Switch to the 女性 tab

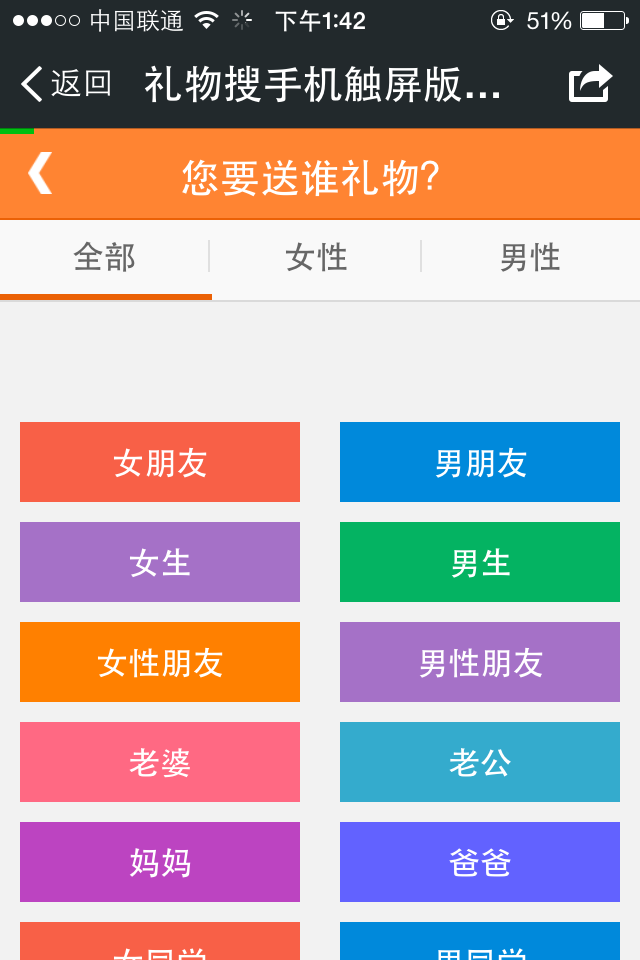pos(316,258)
